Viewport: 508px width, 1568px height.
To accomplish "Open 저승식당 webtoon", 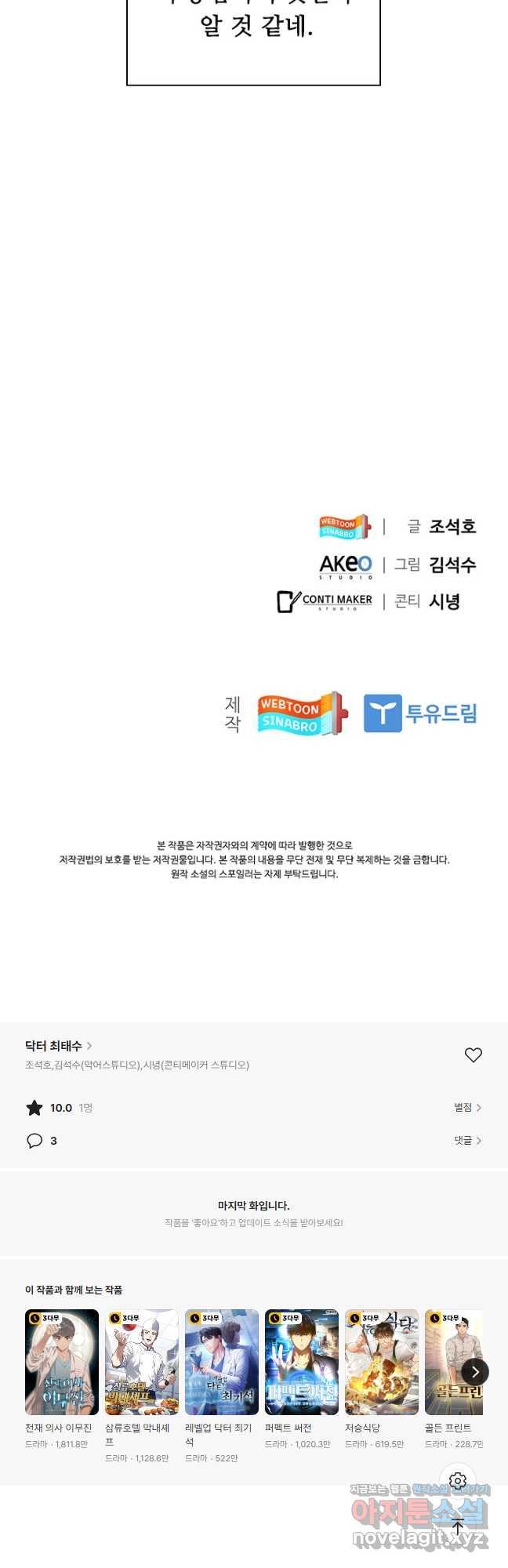I will point(382,1362).
